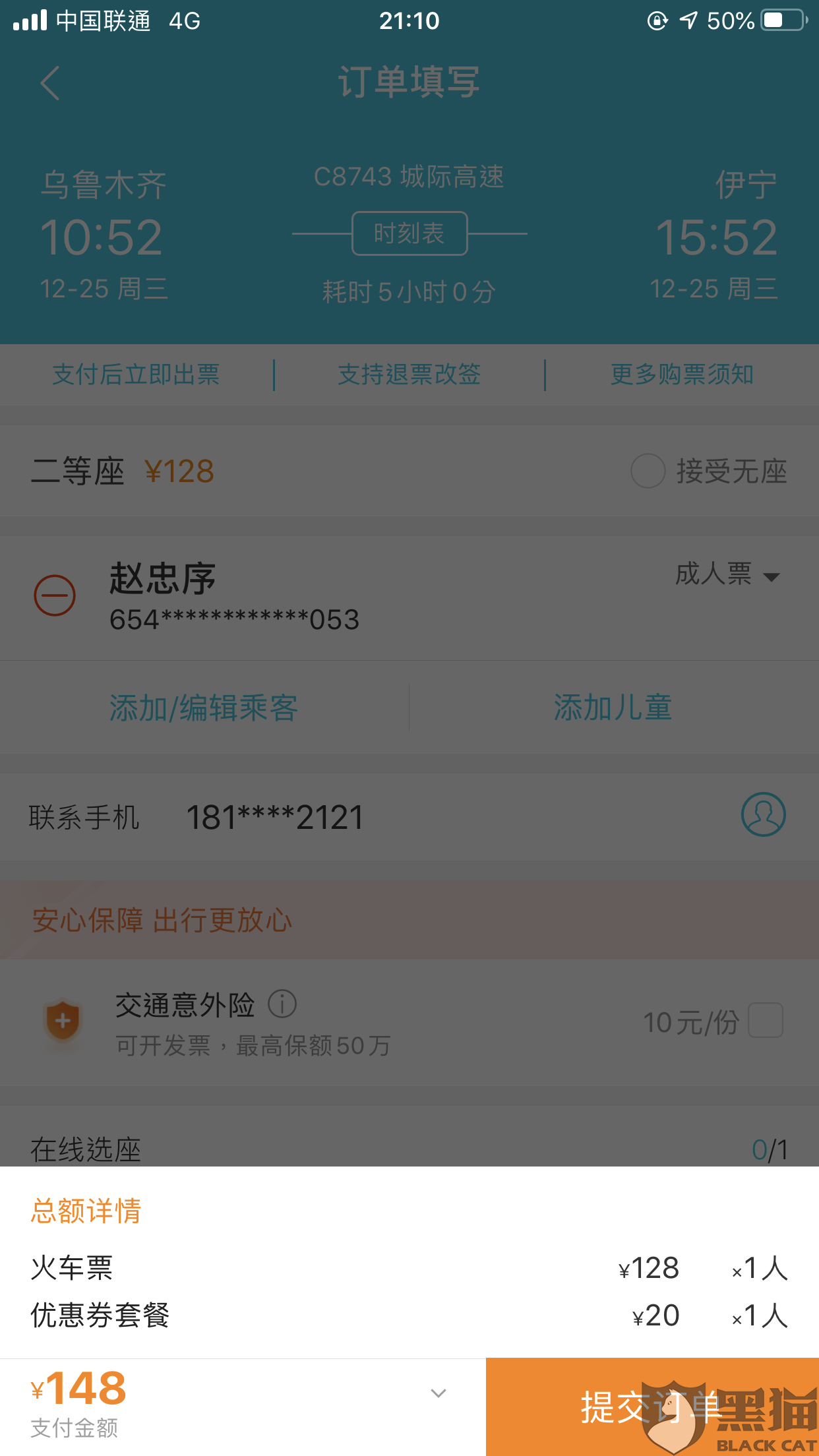
Task: Open the contacts picker icon
Action: [764, 814]
